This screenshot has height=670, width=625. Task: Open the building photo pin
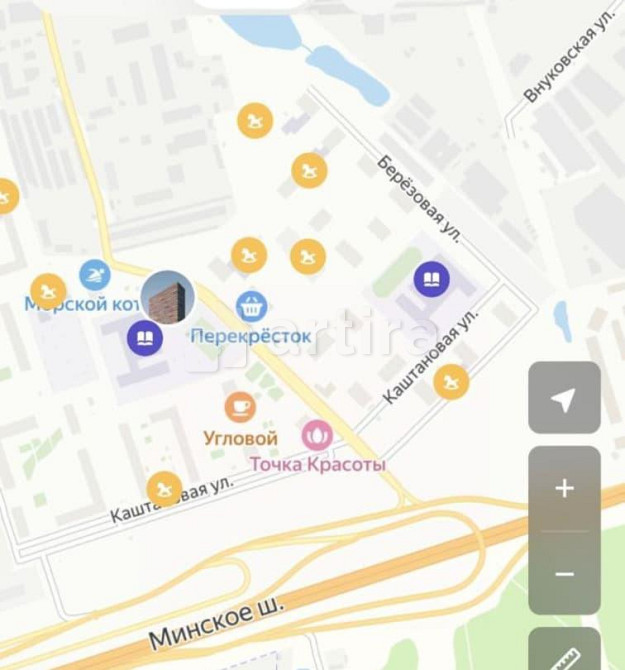(x=167, y=297)
